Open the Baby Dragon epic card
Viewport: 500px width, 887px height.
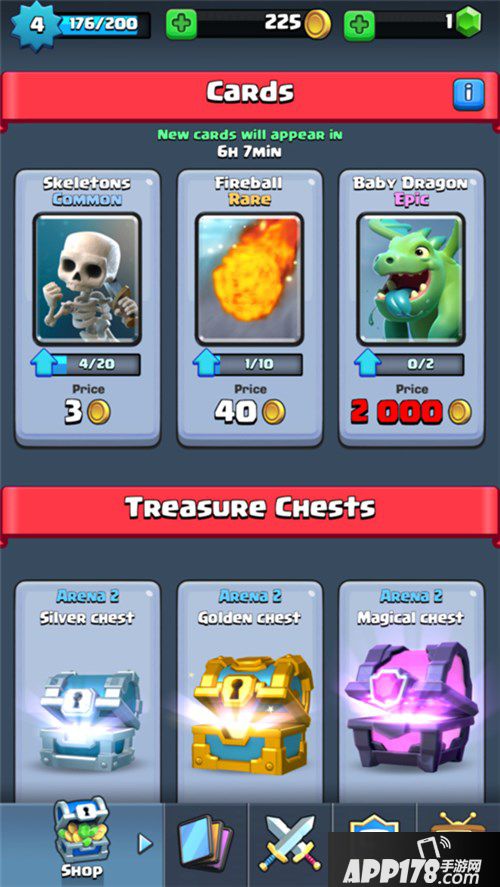(x=411, y=308)
